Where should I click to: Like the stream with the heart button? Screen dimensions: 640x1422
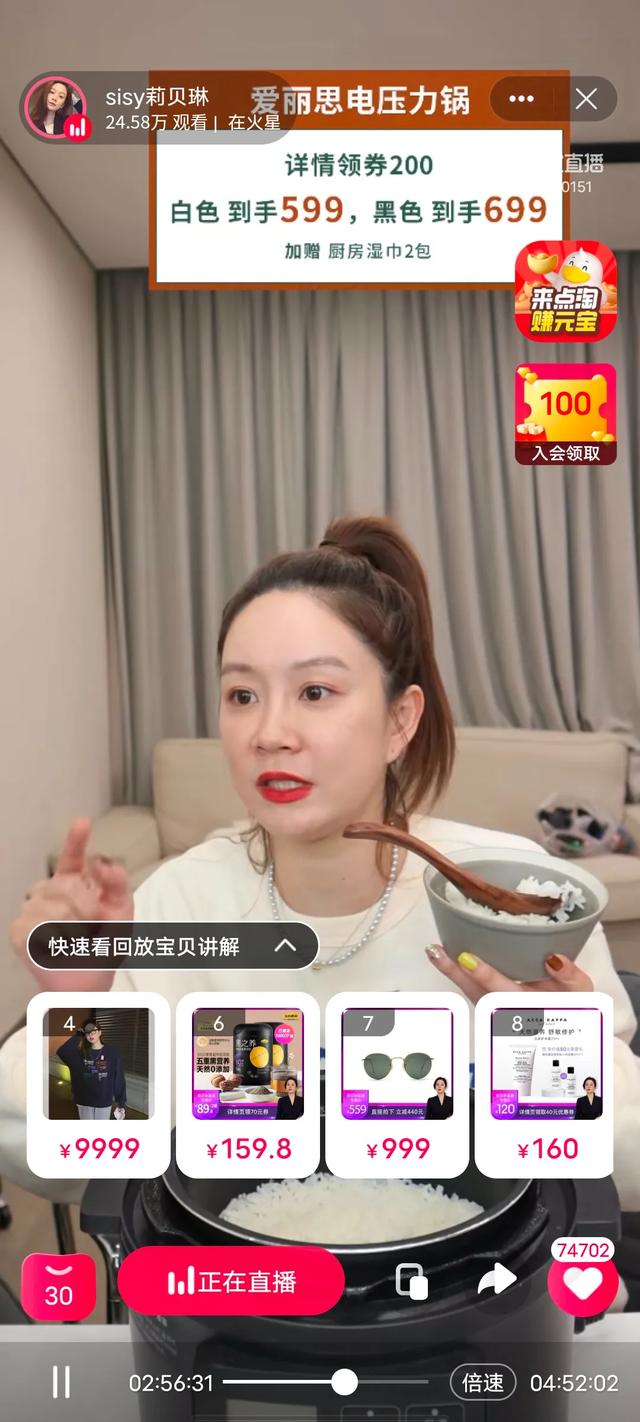click(583, 1283)
